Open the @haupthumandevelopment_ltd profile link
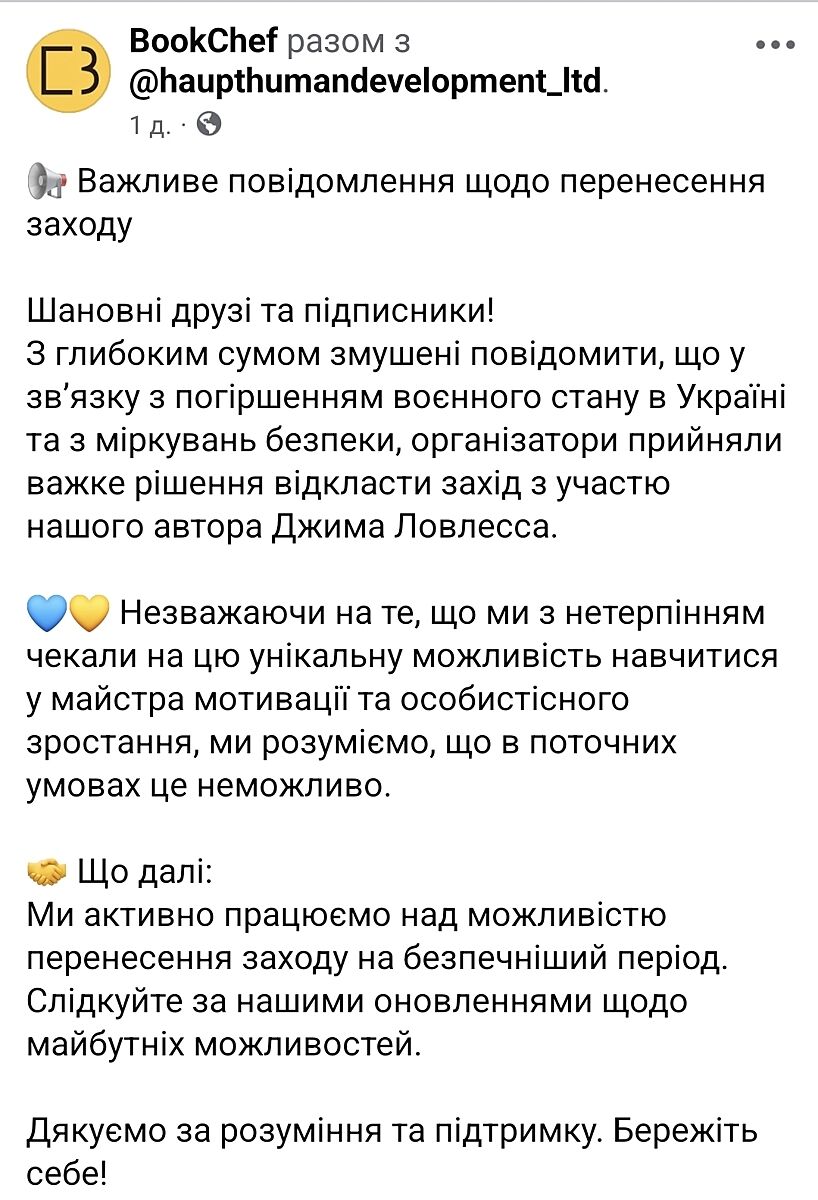This screenshot has height=1200, width=818. [367, 82]
